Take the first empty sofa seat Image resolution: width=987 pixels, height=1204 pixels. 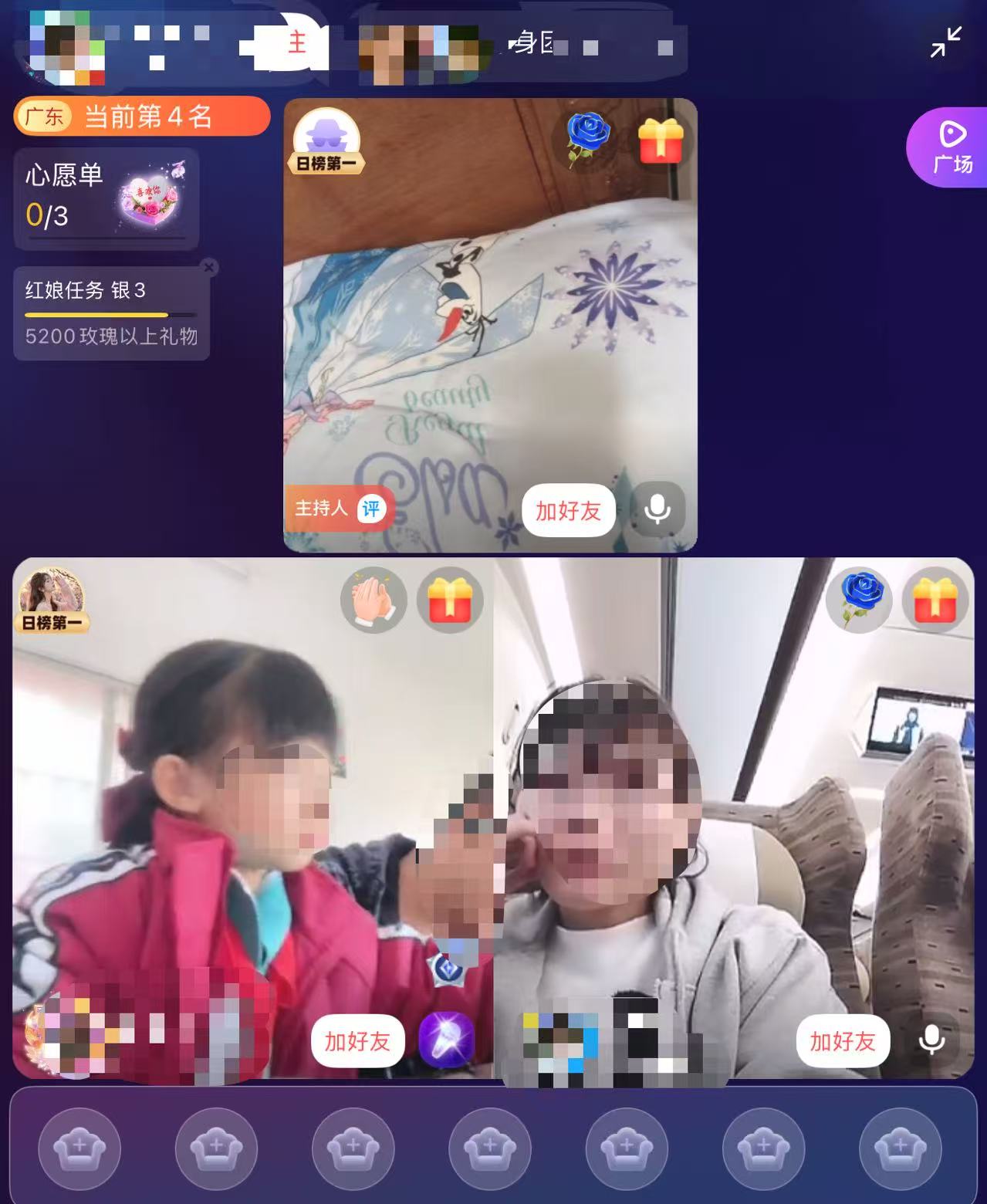(x=79, y=1148)
